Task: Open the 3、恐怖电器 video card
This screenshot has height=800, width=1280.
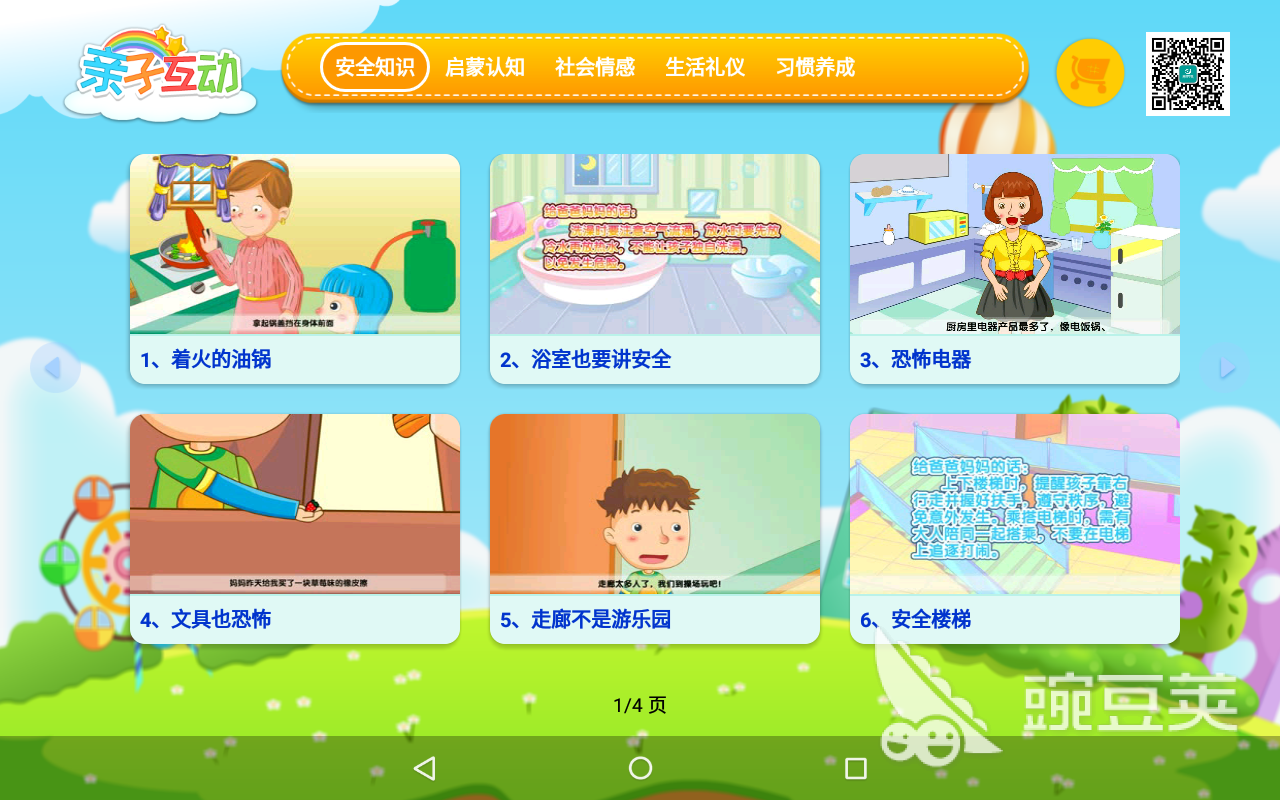Action: 1015,268
